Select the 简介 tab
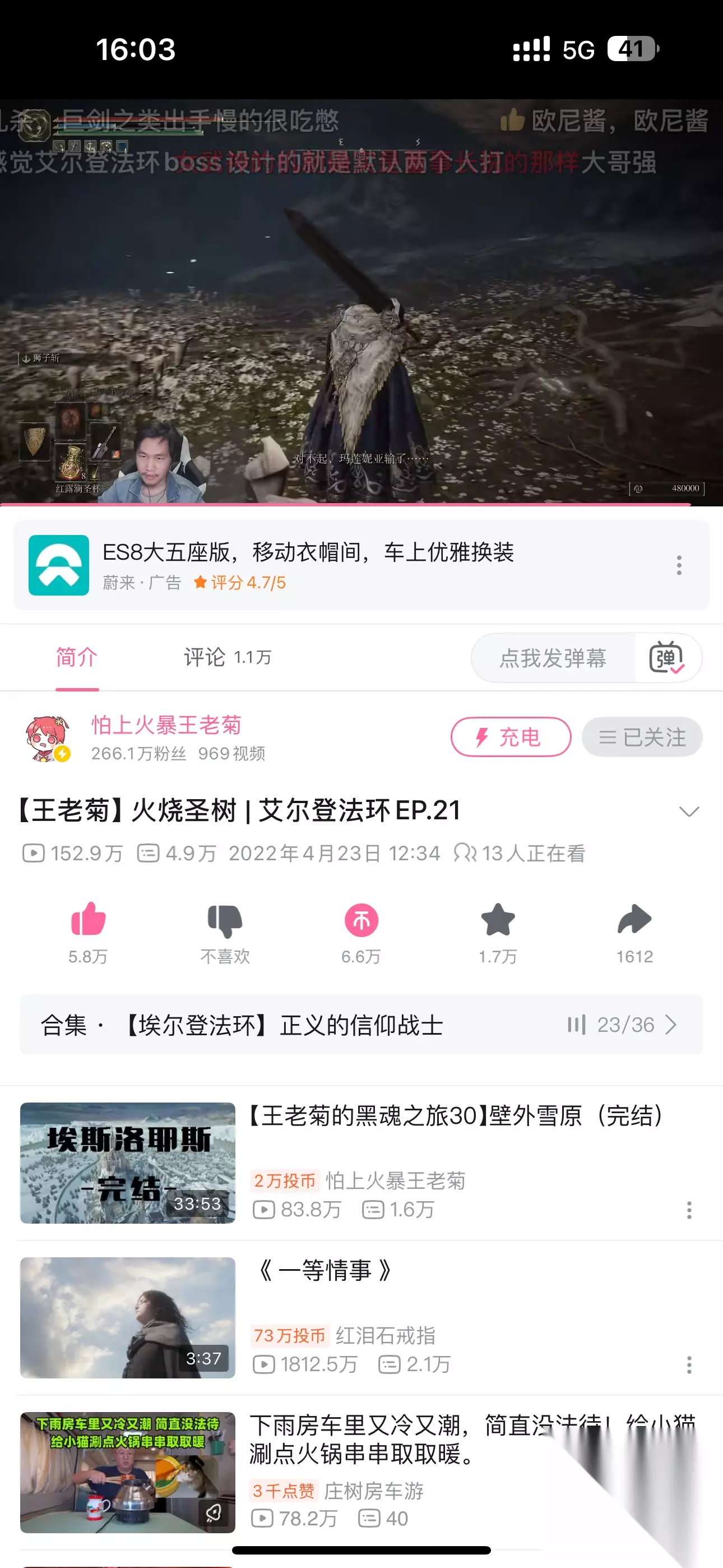The height and width of the screenshot is (1568, 723). pyautogui.click(x=77, y=657)
